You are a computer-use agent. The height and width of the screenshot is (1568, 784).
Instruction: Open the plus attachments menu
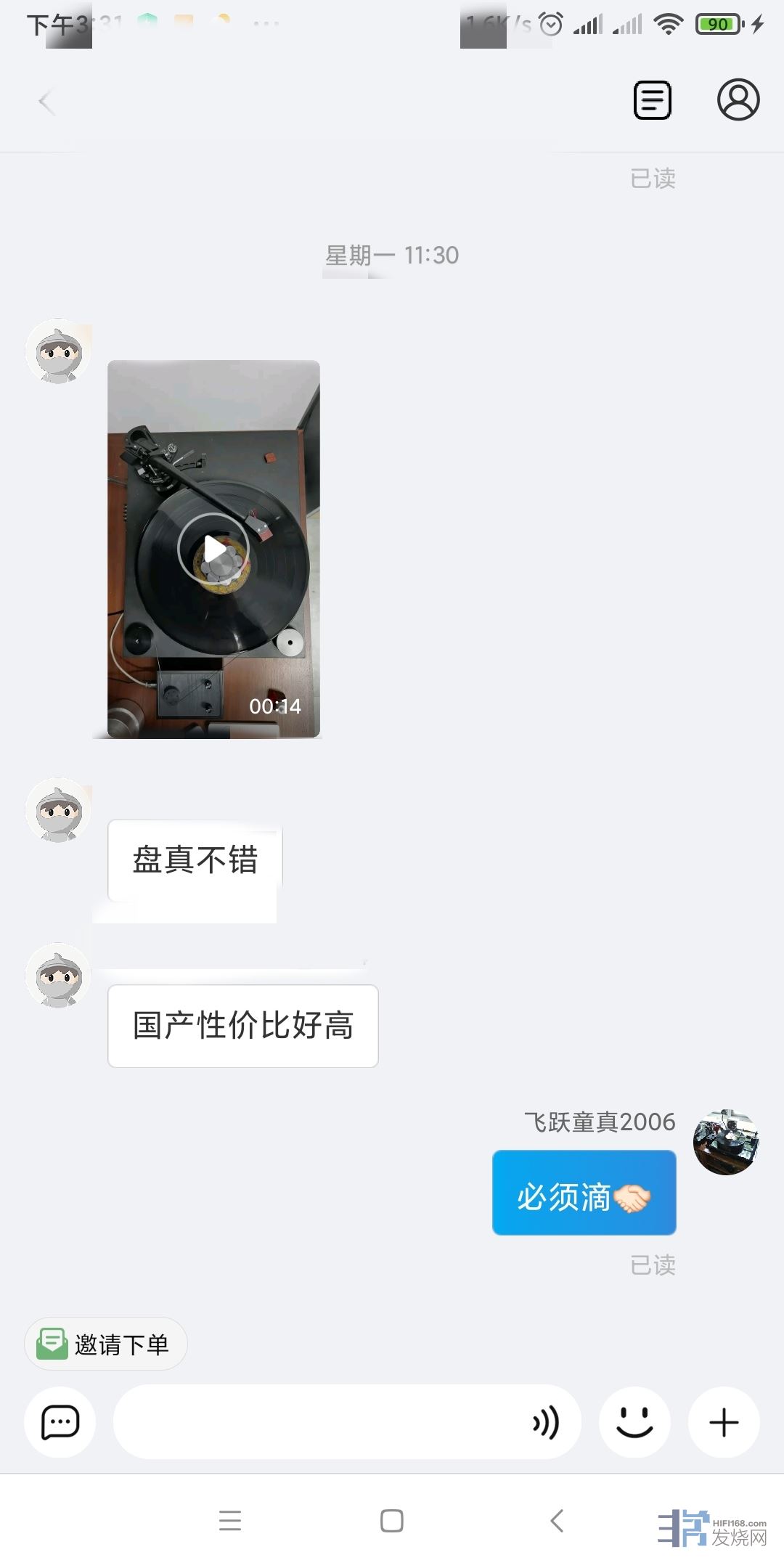tap(724, 1422)
